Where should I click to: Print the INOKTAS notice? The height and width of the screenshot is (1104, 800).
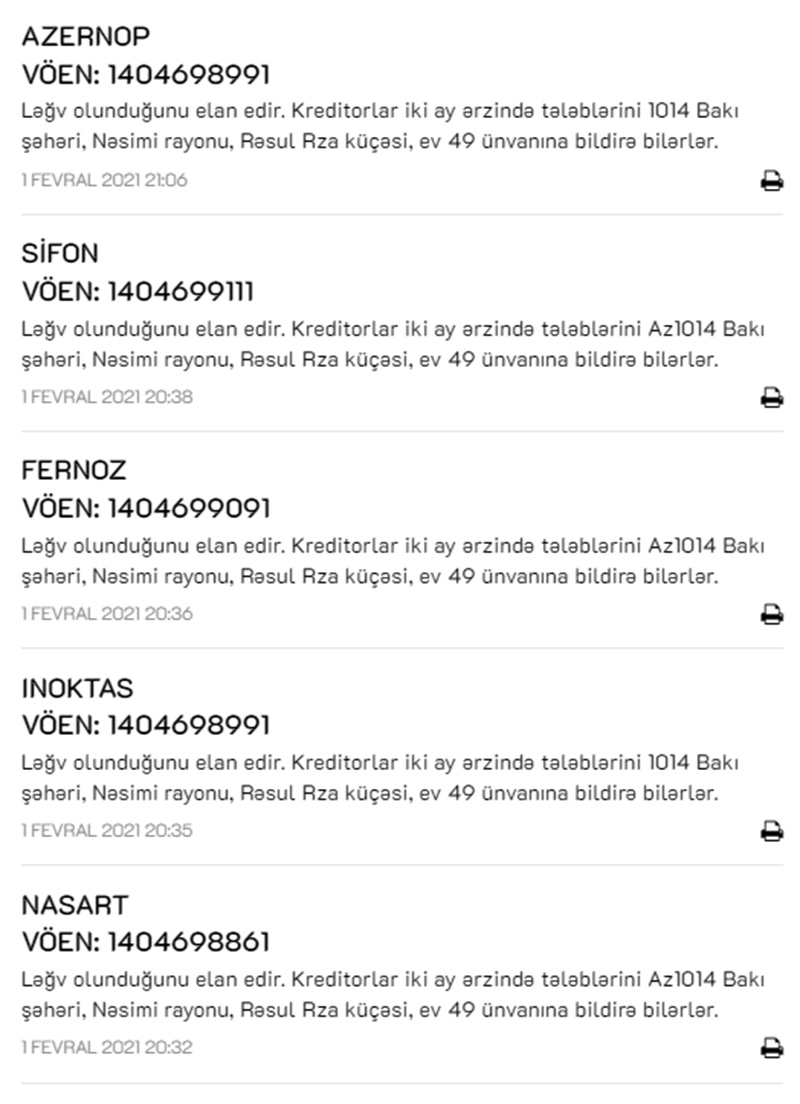click(x=771, y=831)
